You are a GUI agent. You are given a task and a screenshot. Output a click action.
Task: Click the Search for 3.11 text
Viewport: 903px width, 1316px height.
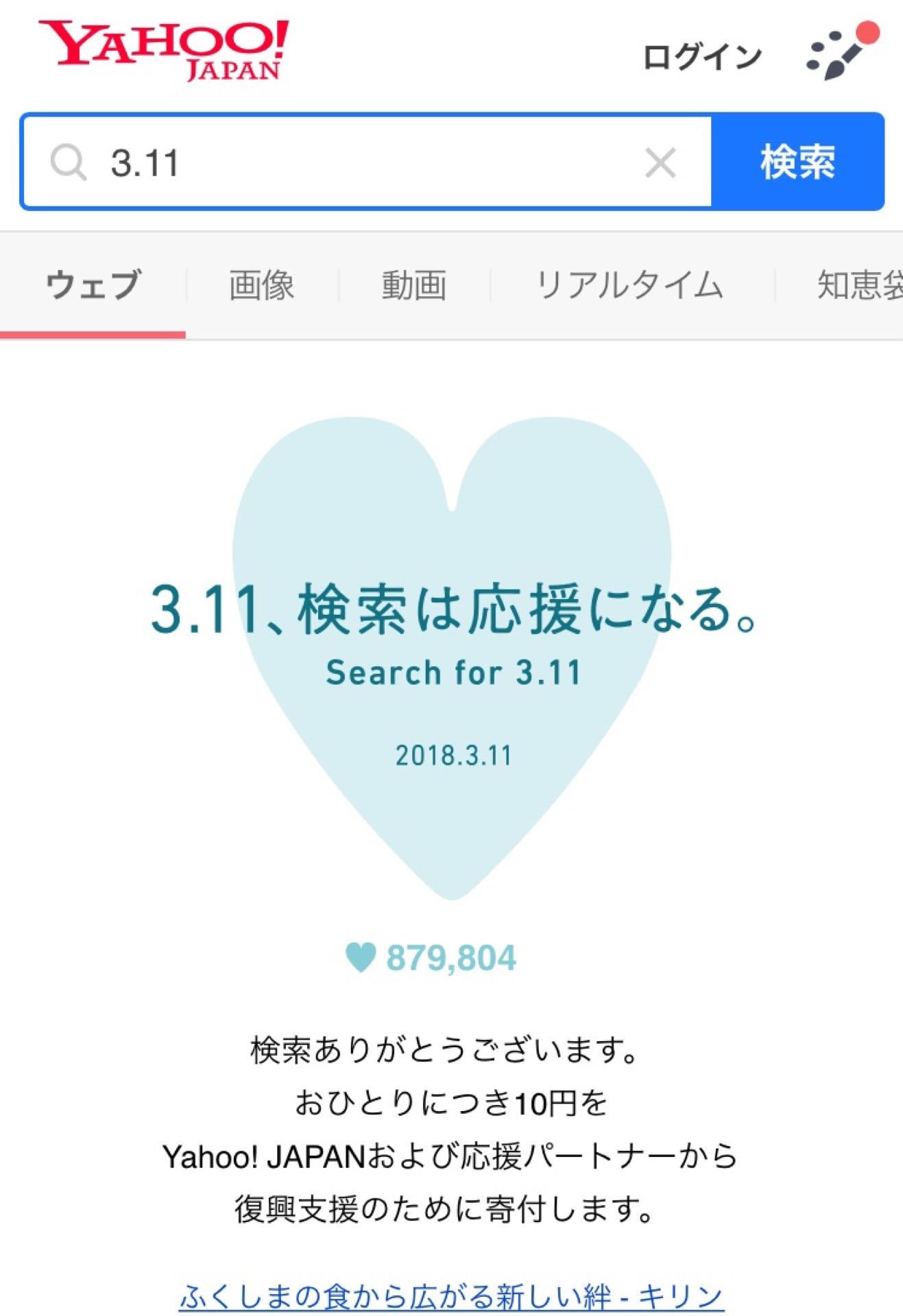[453, 673]
